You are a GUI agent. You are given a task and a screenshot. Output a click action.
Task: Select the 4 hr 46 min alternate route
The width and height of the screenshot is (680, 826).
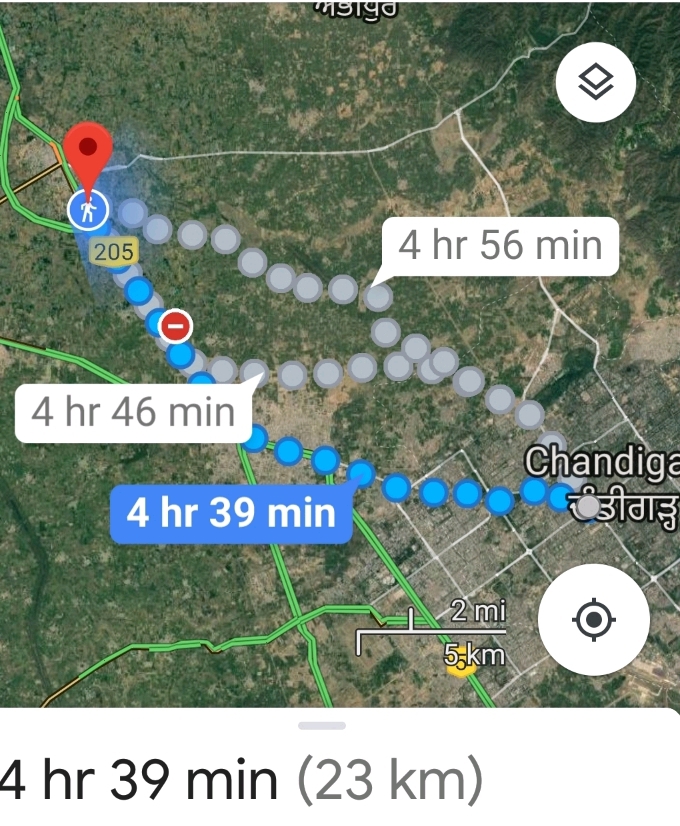point(133,412)
